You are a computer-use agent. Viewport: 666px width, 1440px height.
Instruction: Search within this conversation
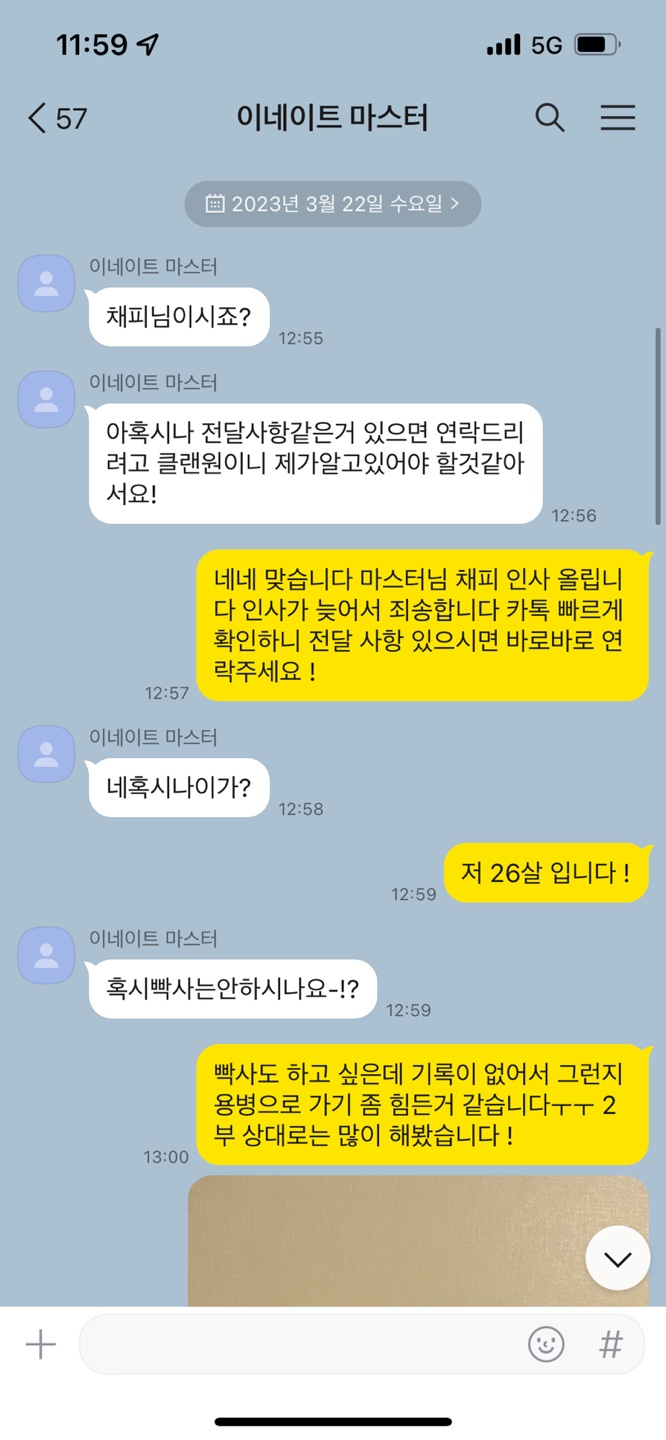click(x=549, y=118)
